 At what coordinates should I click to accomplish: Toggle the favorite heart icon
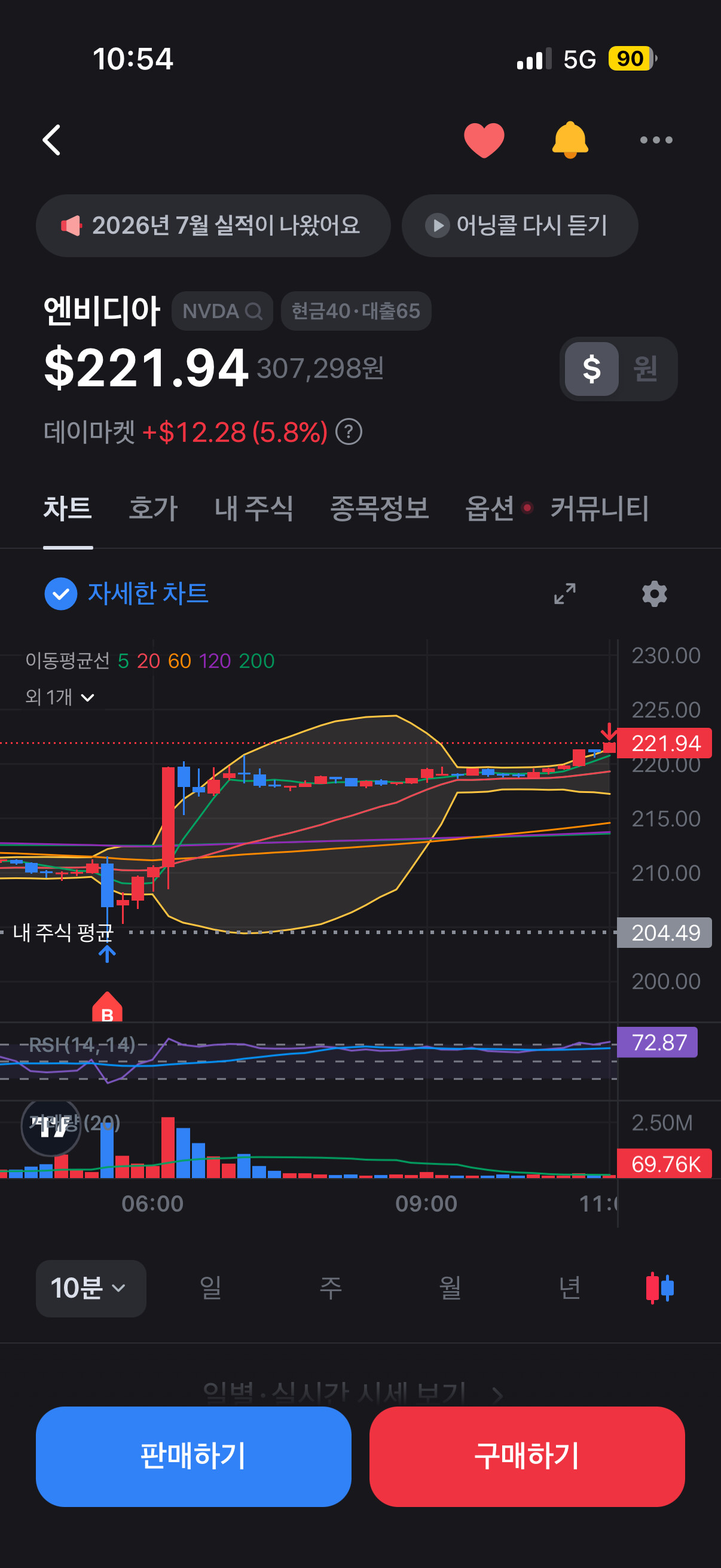pyautogui.click(x=484, y=140)
